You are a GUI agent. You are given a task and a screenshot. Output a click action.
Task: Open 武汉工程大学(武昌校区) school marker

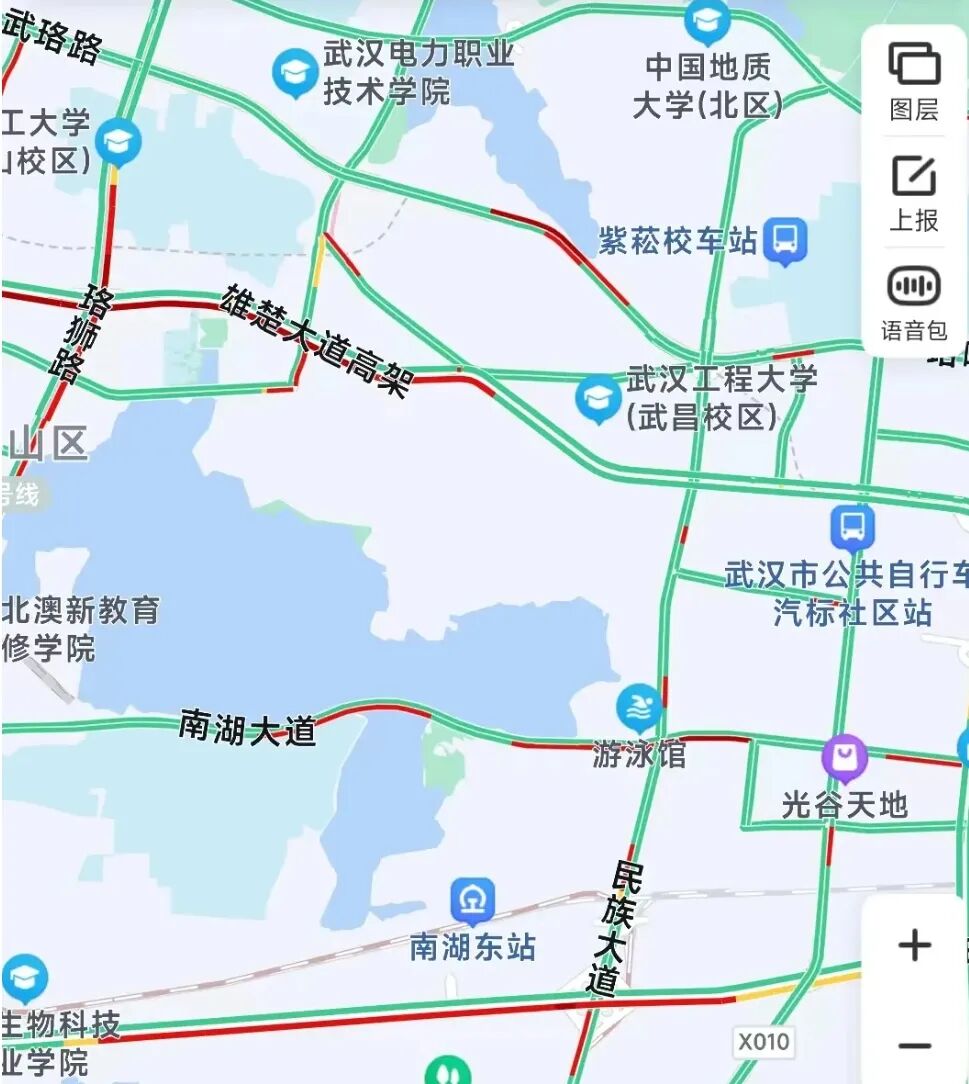pyautogui.click(x=599, y=399)
